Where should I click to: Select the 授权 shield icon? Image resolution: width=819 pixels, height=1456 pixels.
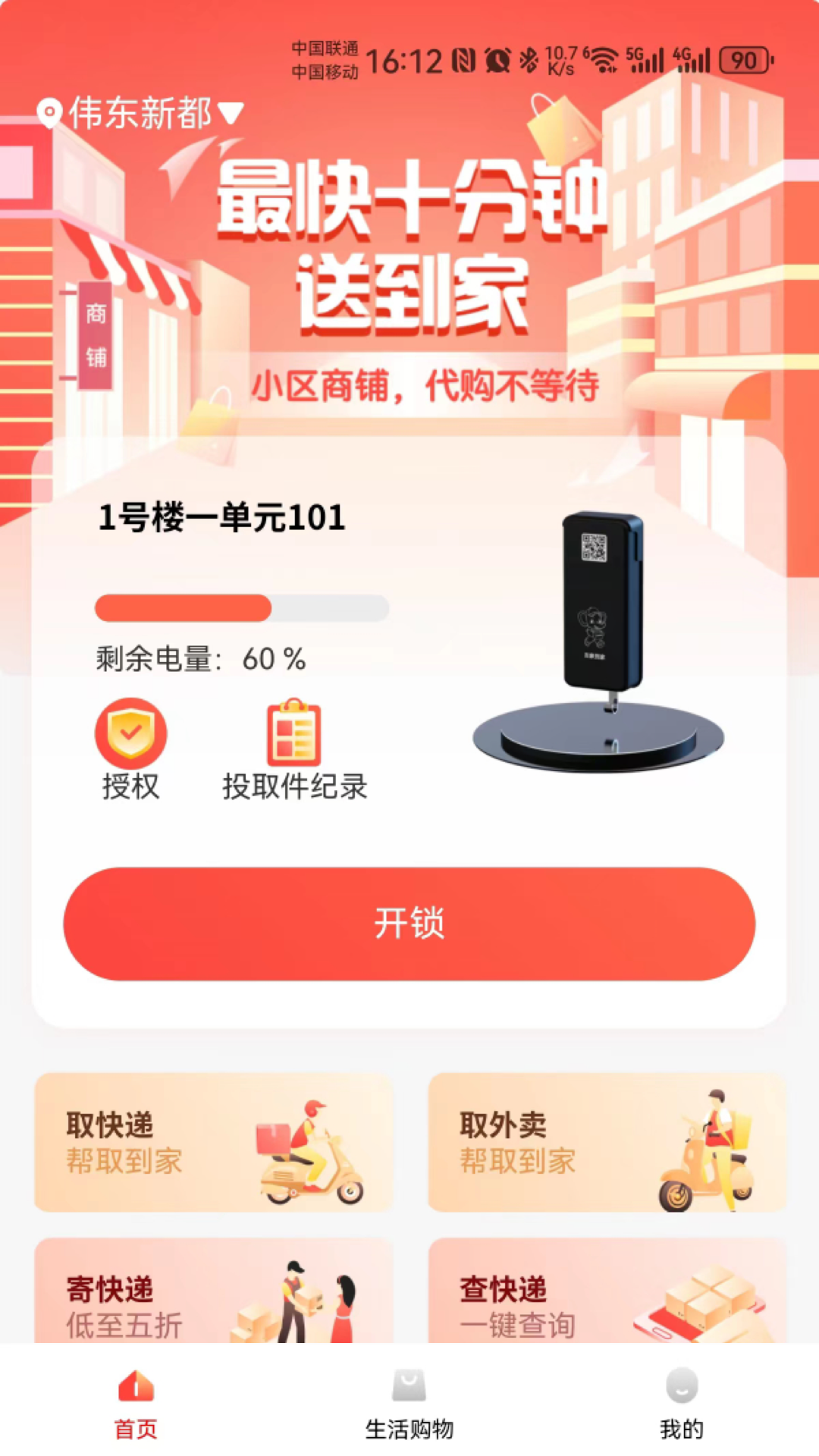pyautogui.click(x=130, y=732)
